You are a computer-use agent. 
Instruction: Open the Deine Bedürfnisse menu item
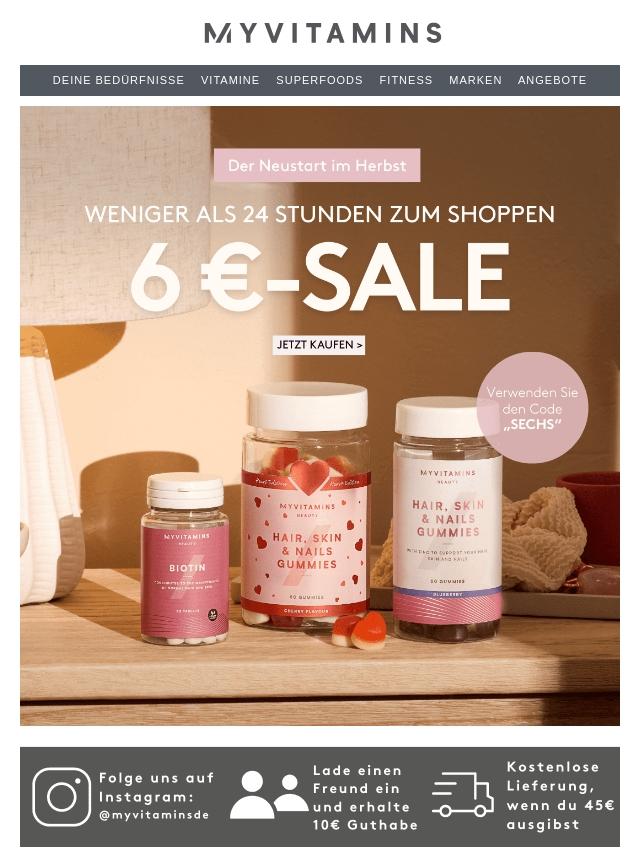pos(118,80)
